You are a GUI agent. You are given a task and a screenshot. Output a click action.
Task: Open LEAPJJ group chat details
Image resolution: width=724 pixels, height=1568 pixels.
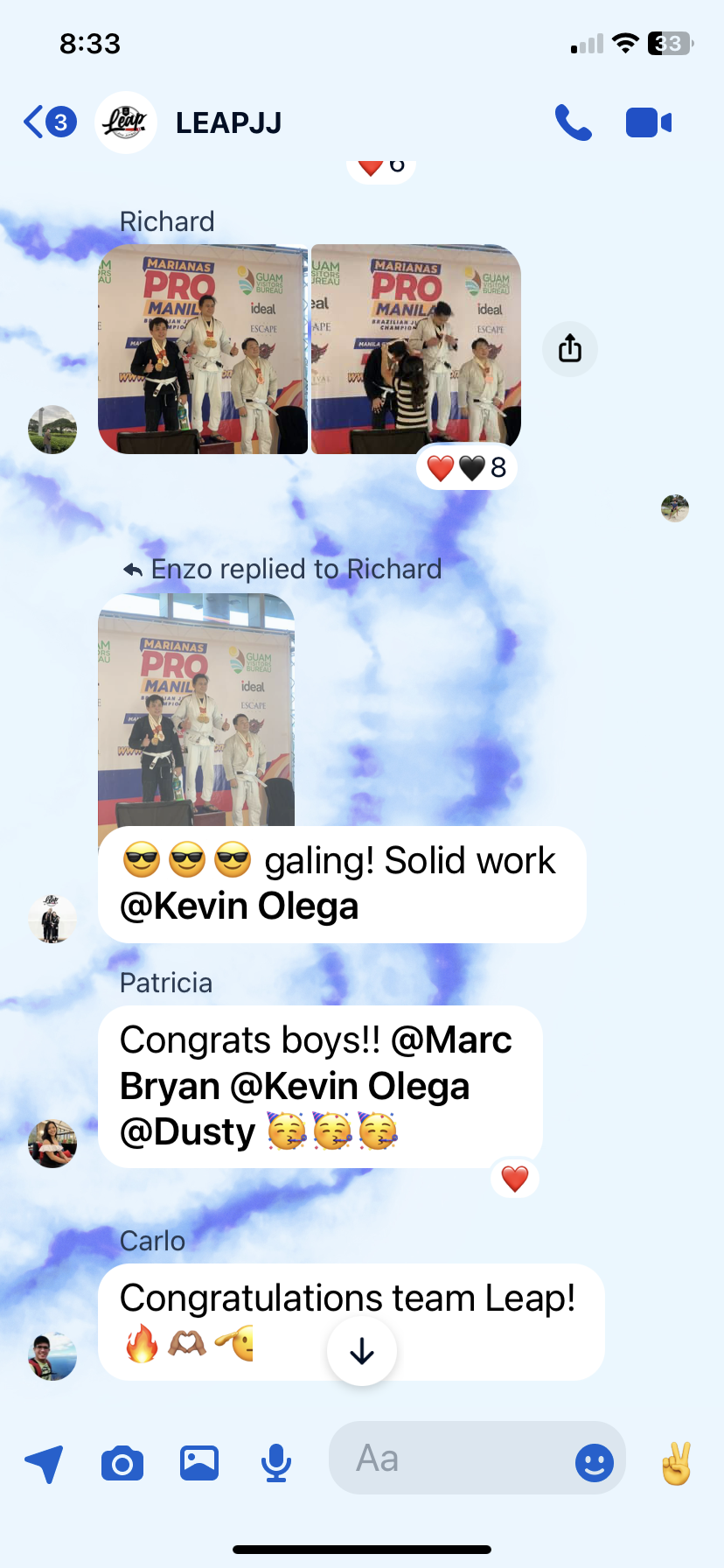pyautogui.click(x=227, y=123)
